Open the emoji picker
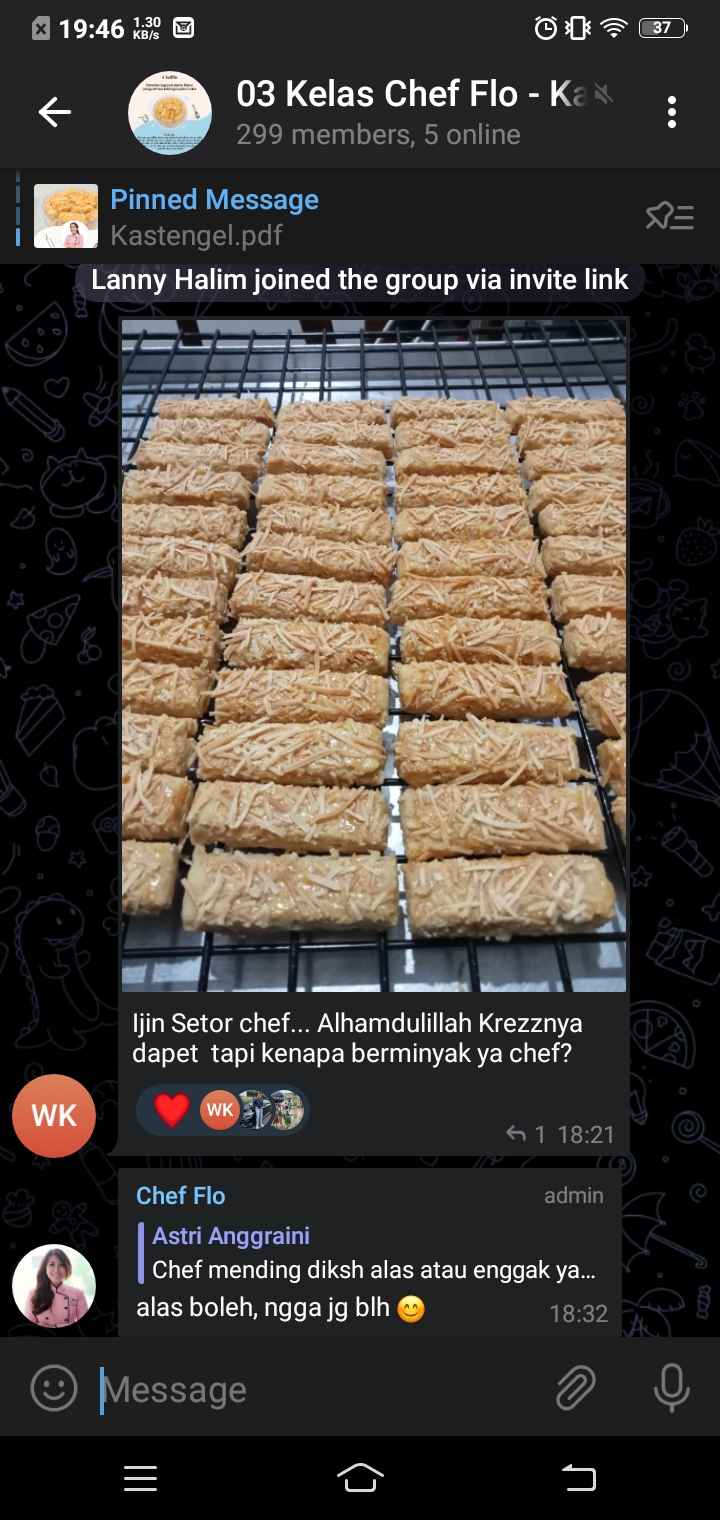This screenshot has width=720, height=1520. [54, 1389]
